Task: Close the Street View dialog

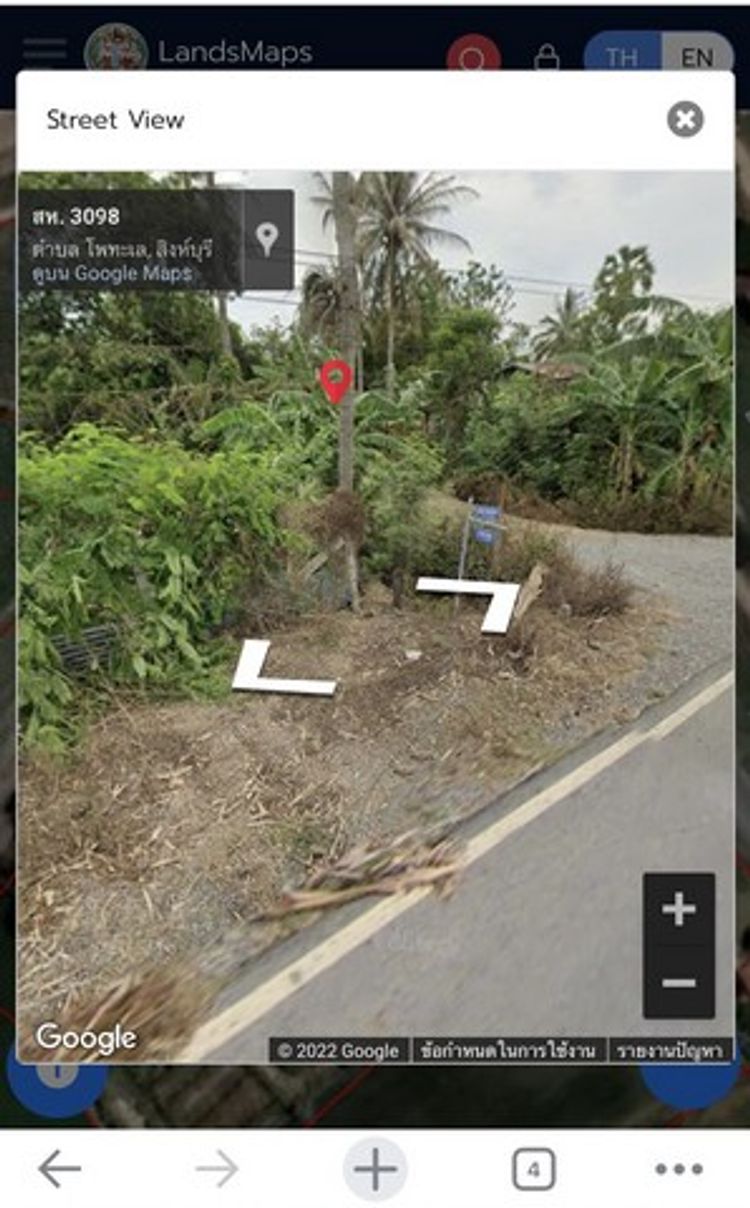Action: tap(685, 120)
